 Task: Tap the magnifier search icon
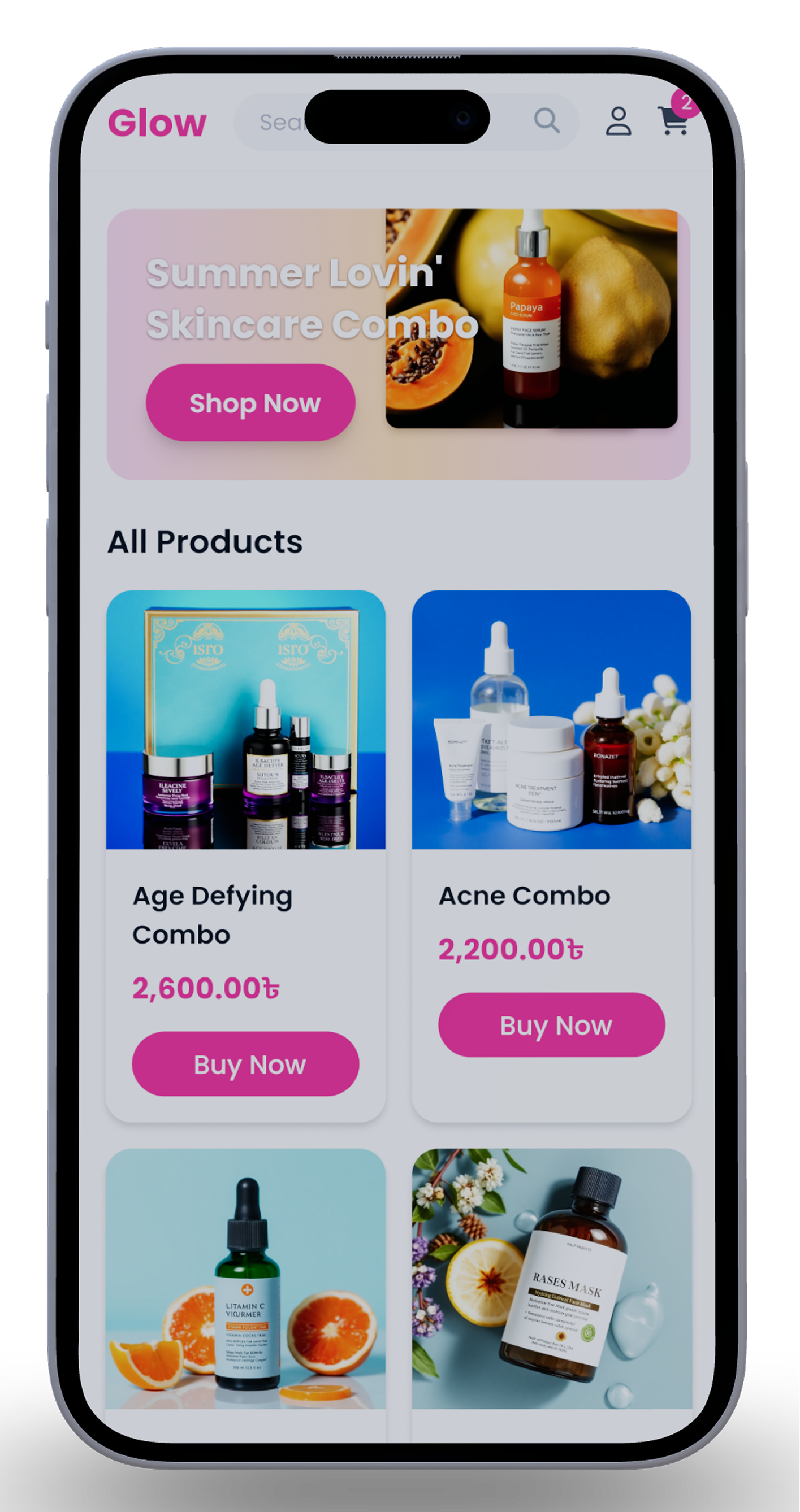point(546,120)
